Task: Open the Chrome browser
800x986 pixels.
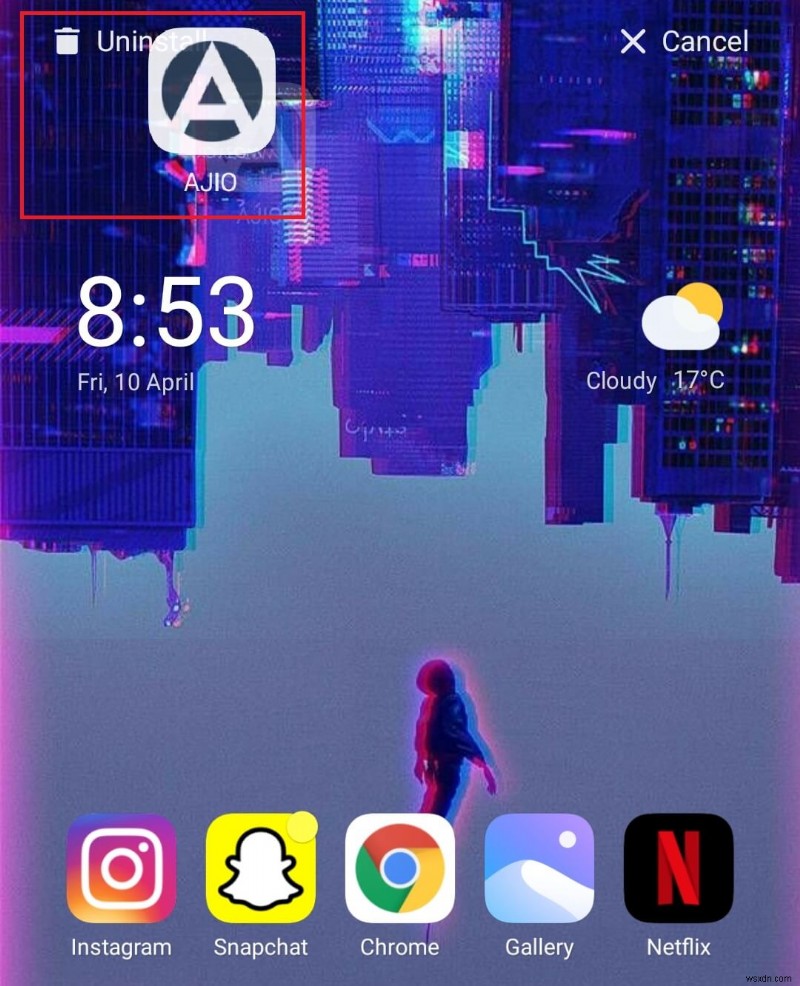Action: click(x=400, y=868)
